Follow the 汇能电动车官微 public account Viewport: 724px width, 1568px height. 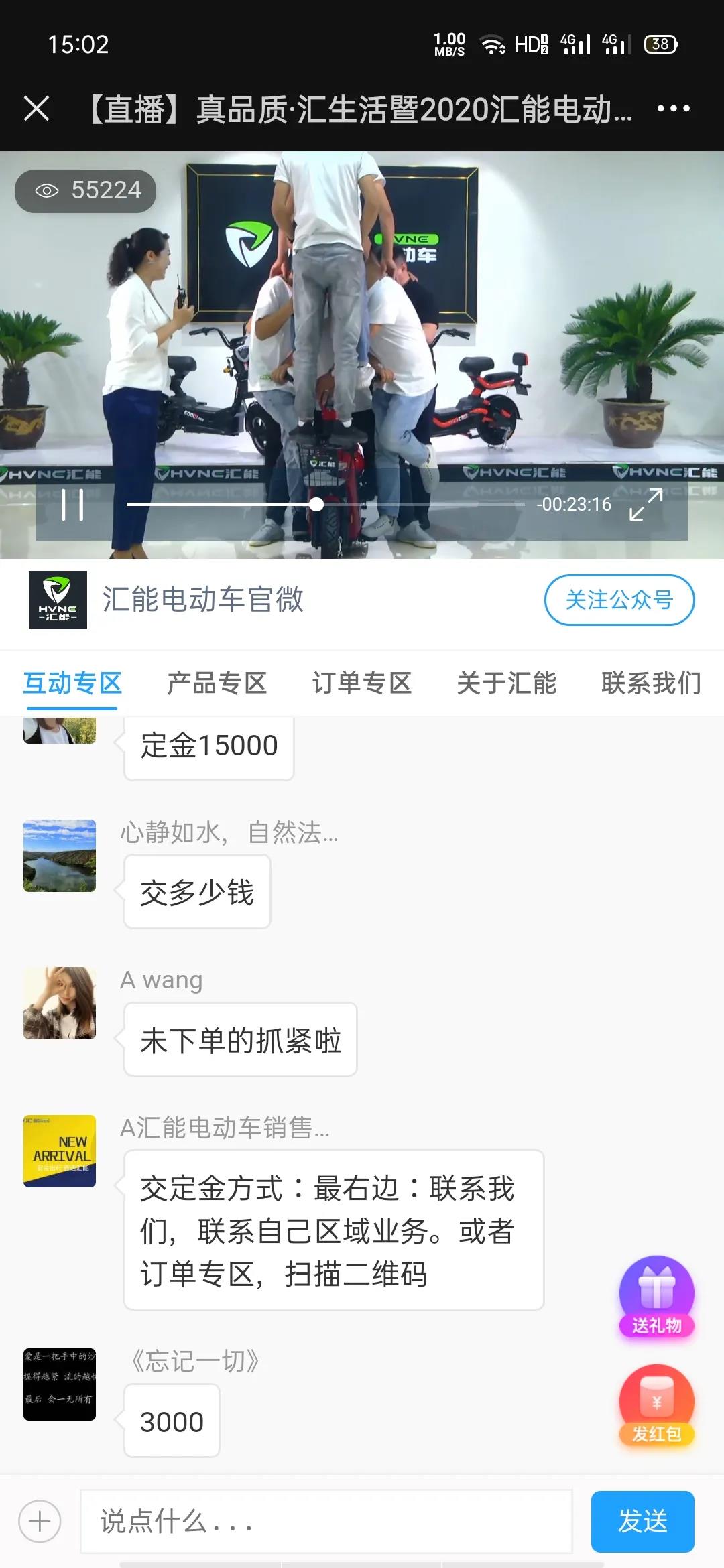click(x=619, y=600)
